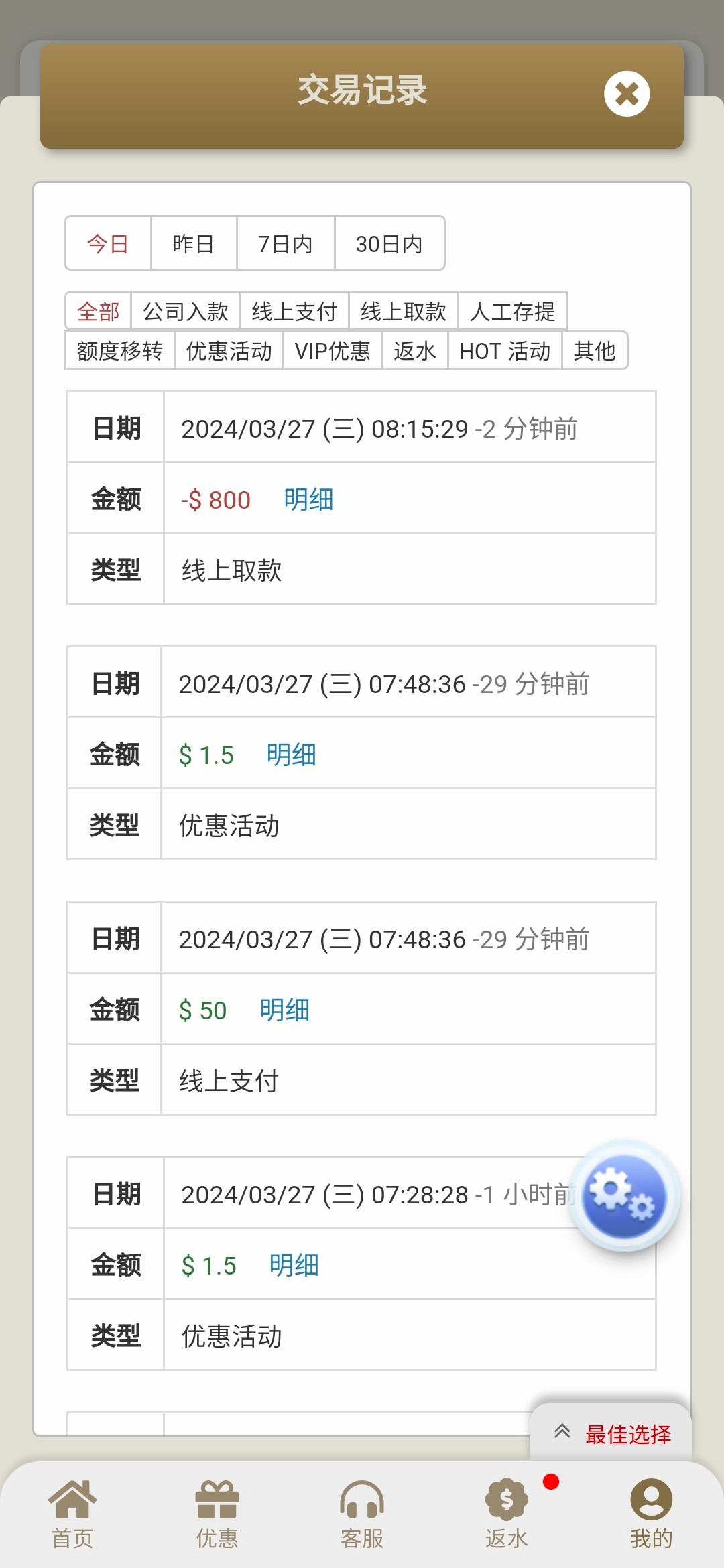The height and width of the screenshot is (1568, 724).
Task: Select the 30日内 date range
Action: pos(389,243)
